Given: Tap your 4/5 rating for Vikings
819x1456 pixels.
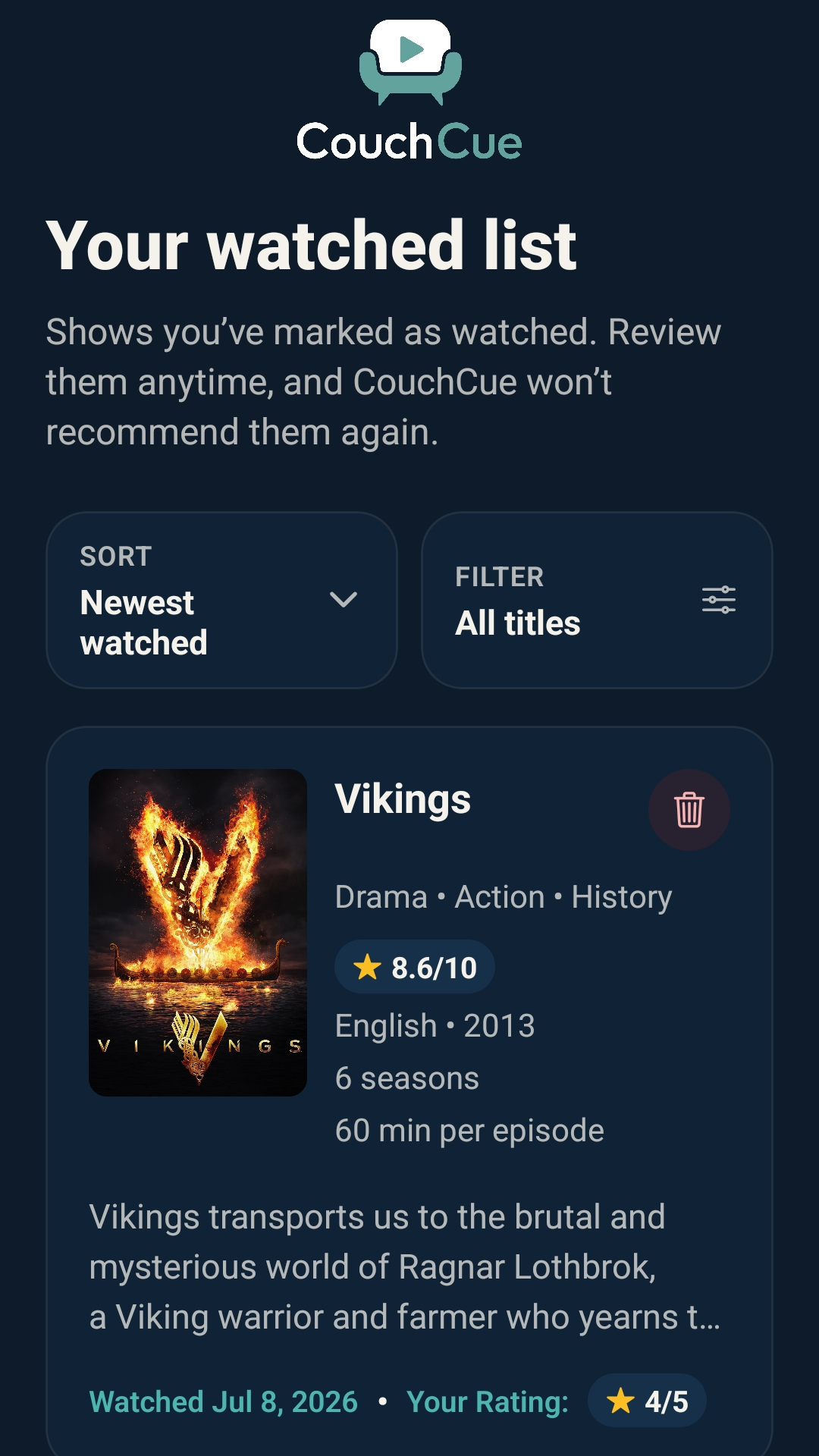Looking at the screenshot, I should point(647,1401).
